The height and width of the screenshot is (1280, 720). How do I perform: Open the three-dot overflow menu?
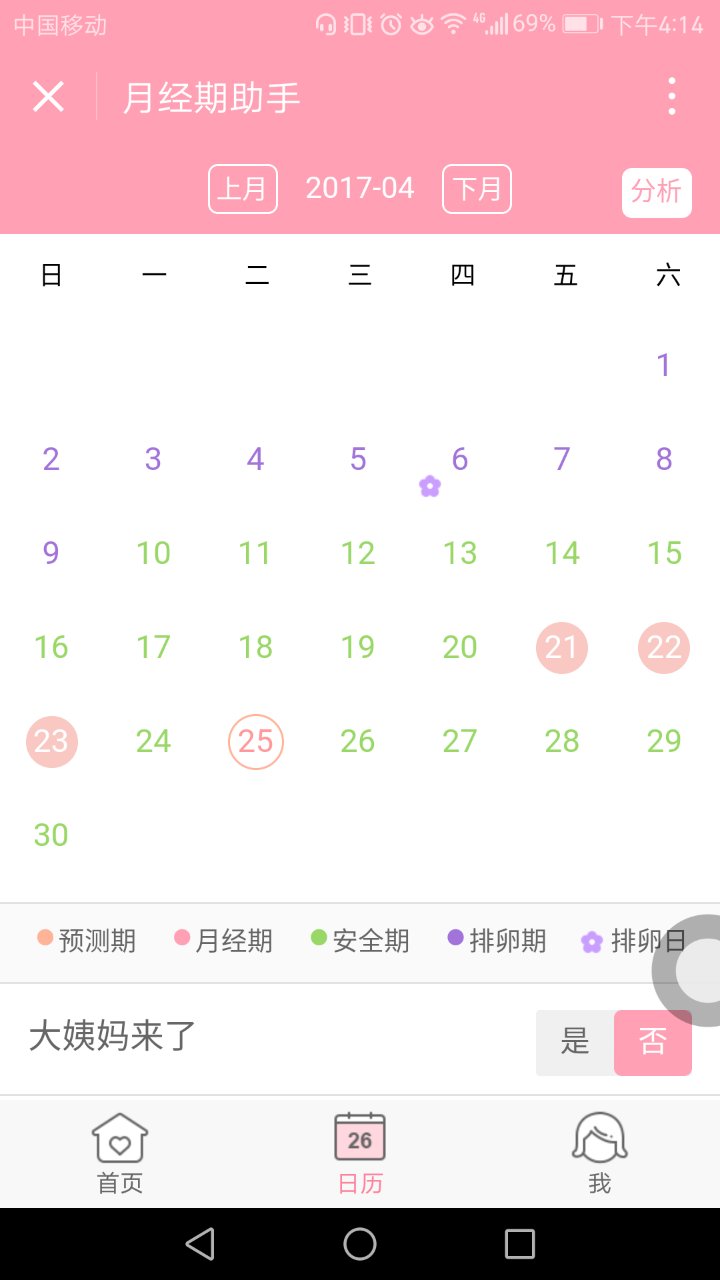click(671, 97)
